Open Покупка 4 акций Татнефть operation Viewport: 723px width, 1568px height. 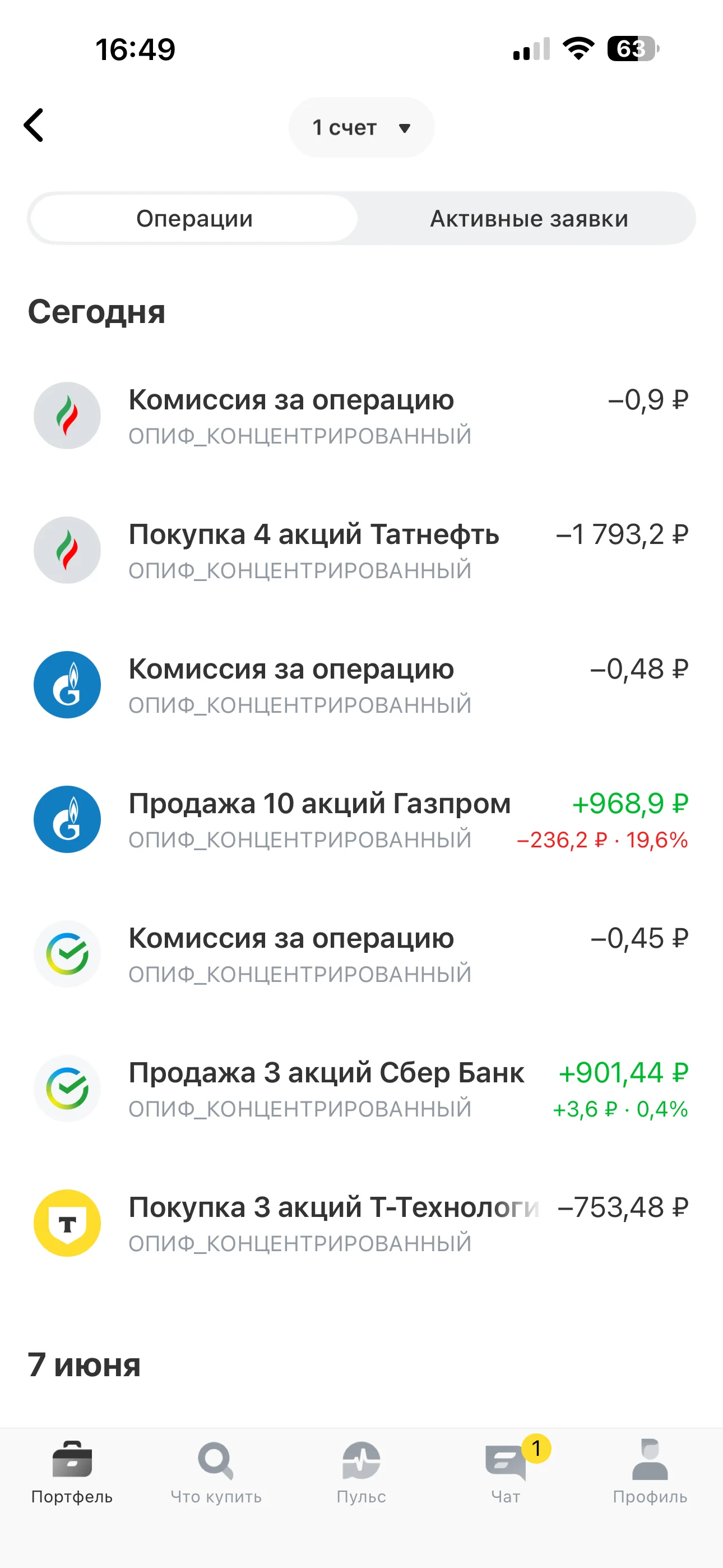(361, 550)
